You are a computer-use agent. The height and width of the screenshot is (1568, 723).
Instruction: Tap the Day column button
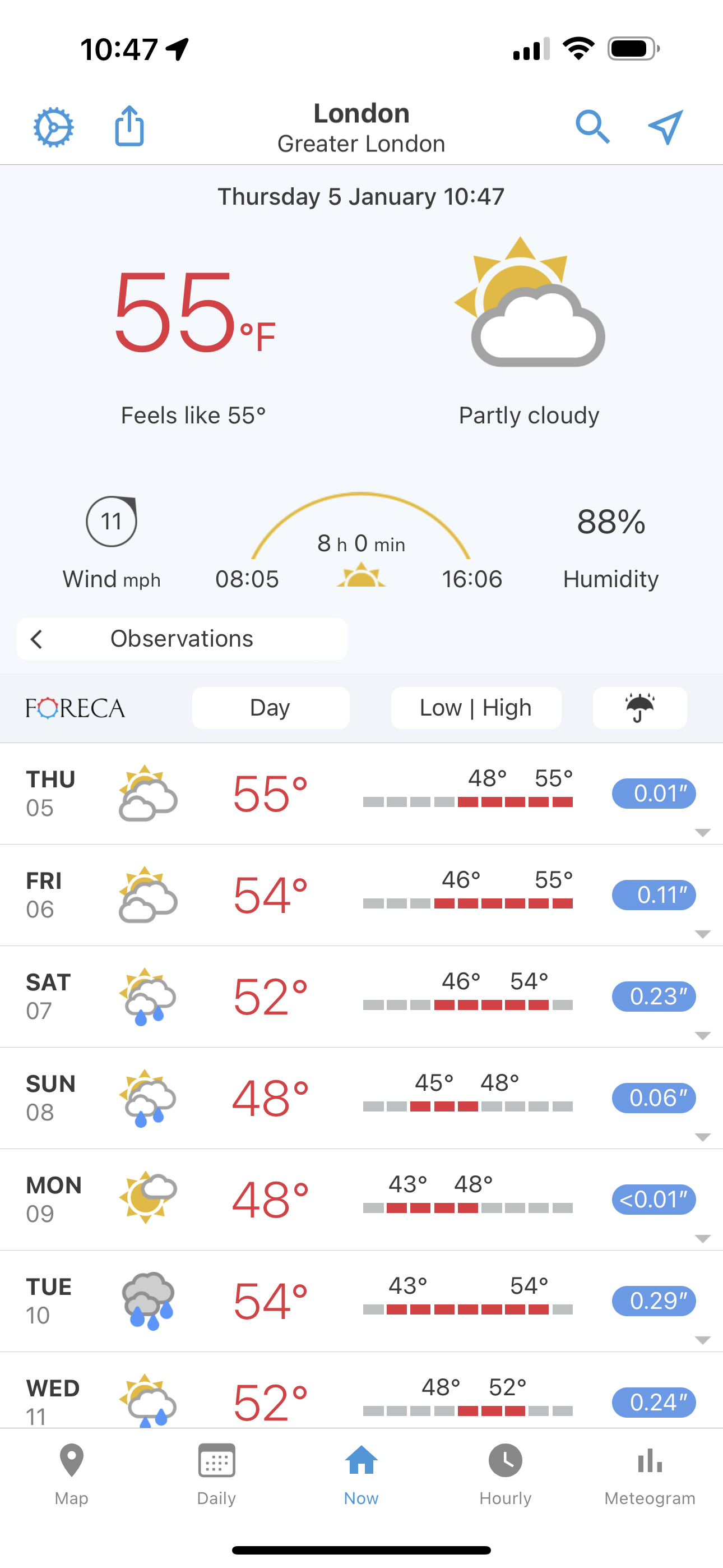coord(271,707)
